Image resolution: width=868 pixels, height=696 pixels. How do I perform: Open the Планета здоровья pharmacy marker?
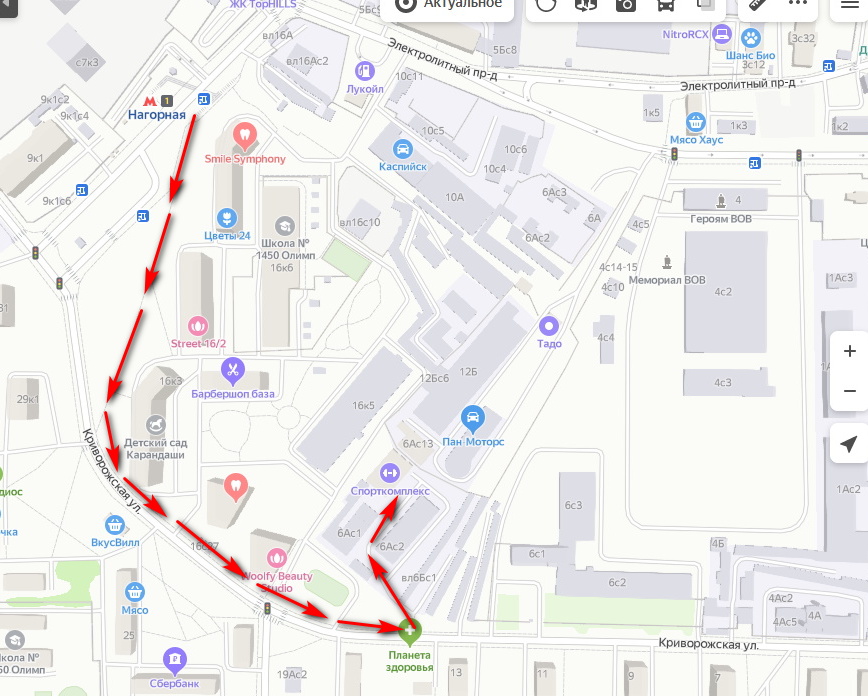pos(409,631)
